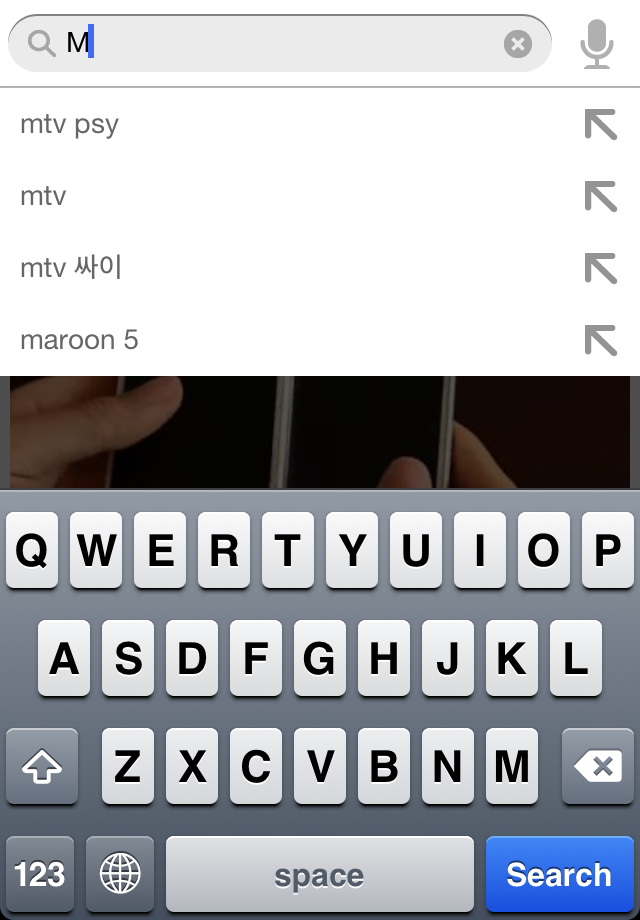Select the "maroon 5" suggestion

[x=79, y=340]
